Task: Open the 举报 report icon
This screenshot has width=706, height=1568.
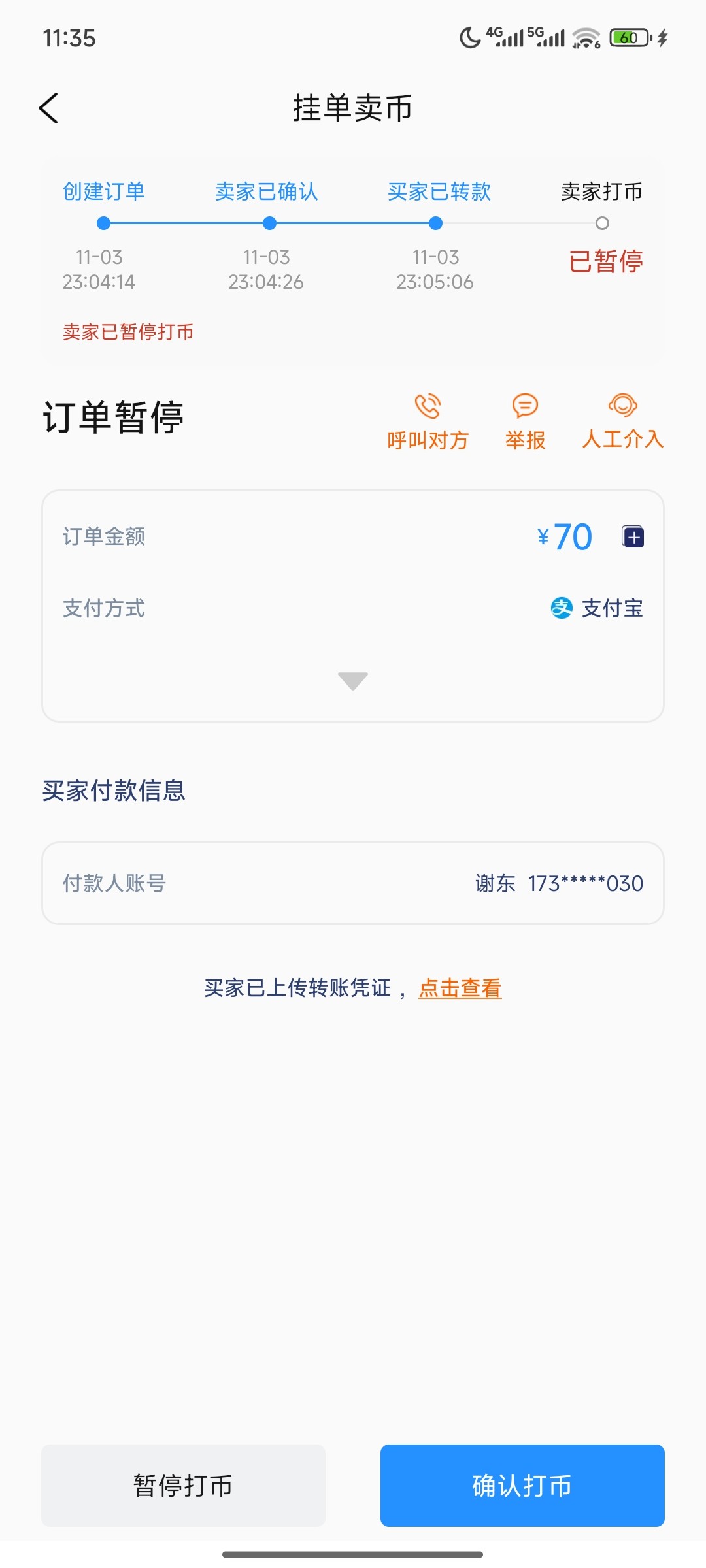Action: (525, 406)
